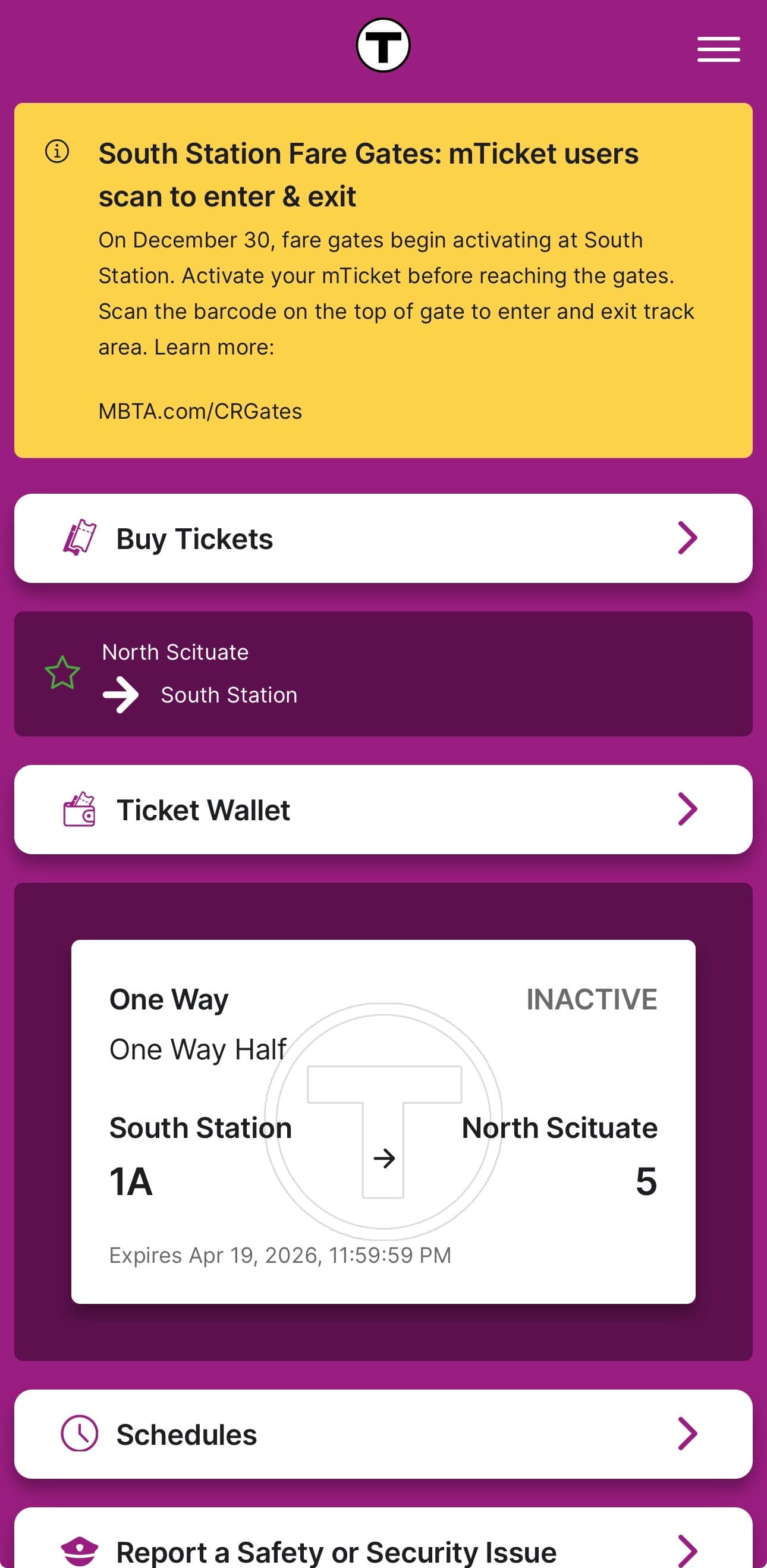Open Ticket Wallet using its chevron
This screenshot has height=1568, width=767.
point(687,810)
